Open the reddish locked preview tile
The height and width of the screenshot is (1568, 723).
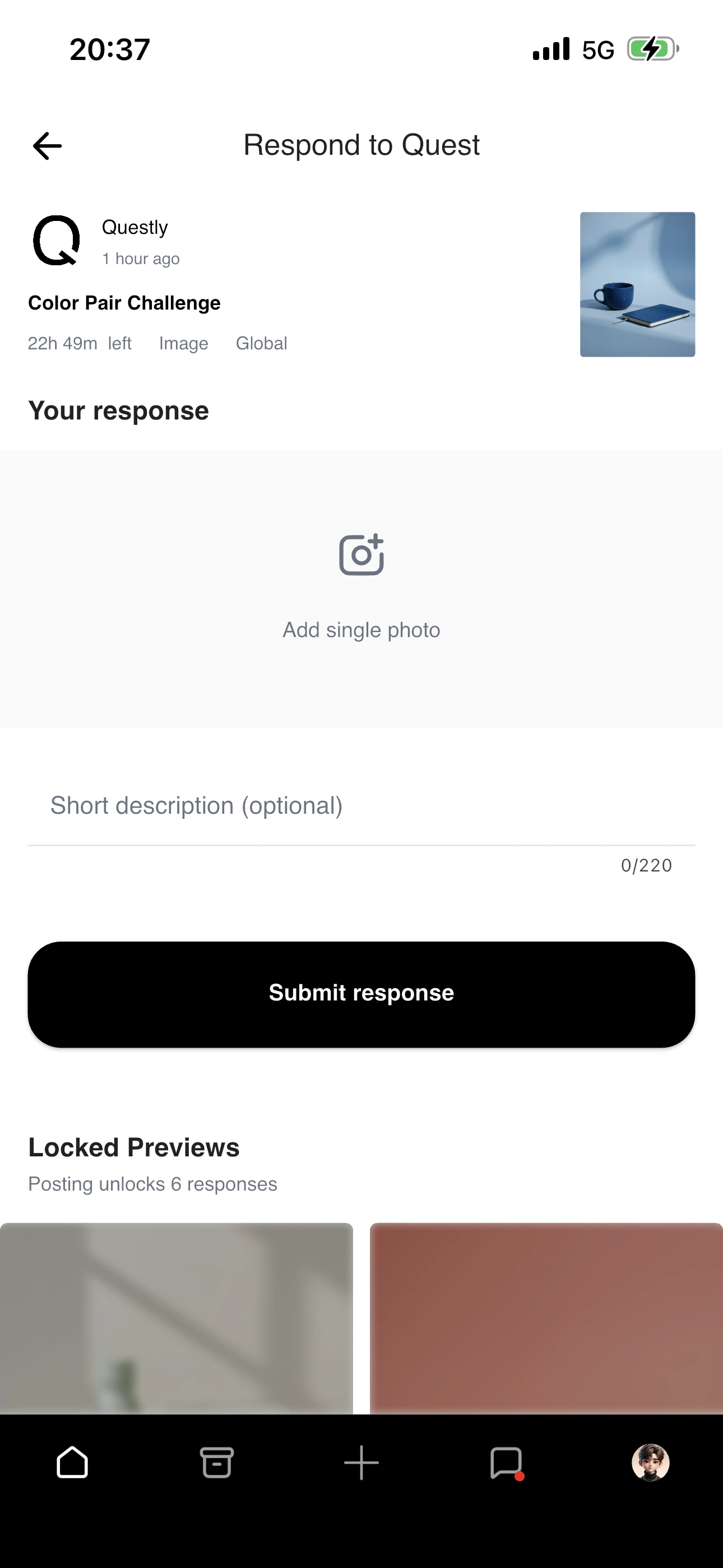[546, 1318]
